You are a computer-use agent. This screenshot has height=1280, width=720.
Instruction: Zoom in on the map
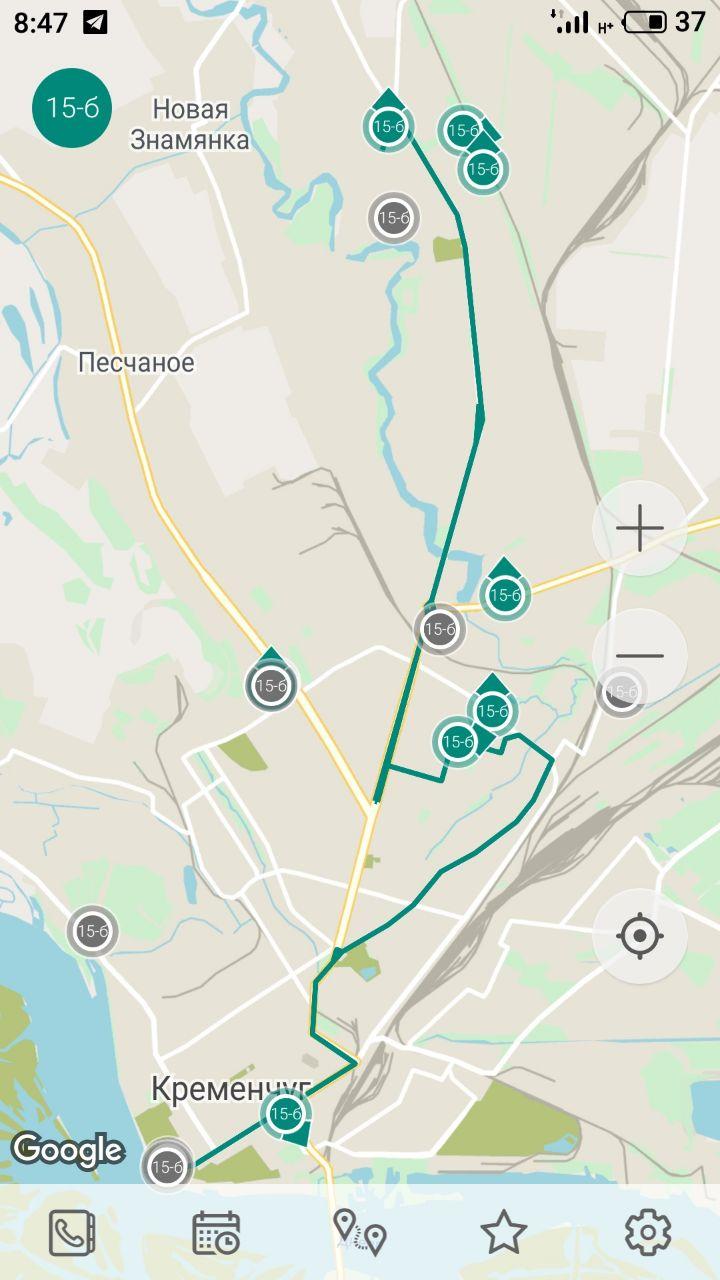tap(640, 528)
